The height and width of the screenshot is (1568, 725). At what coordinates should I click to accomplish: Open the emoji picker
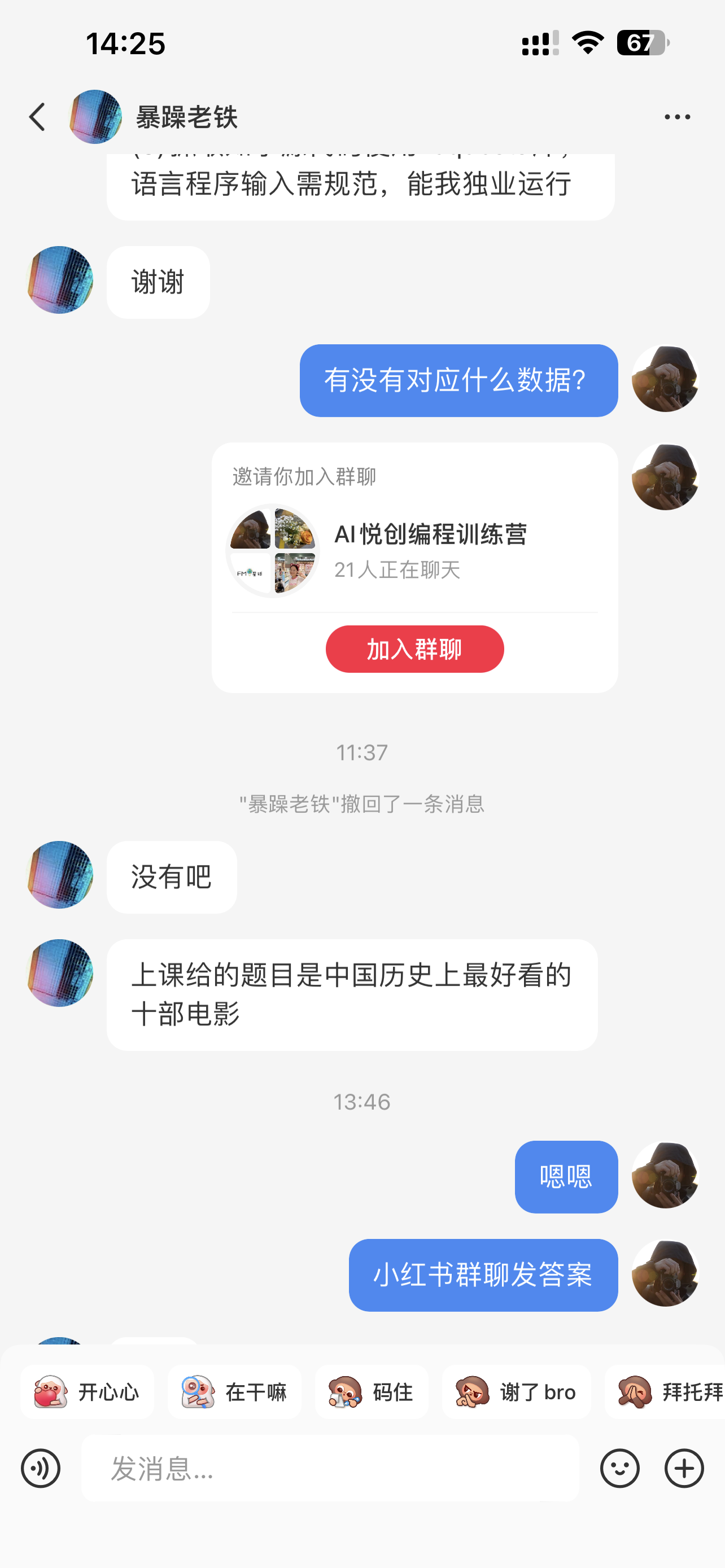[x=619, y=1468]
